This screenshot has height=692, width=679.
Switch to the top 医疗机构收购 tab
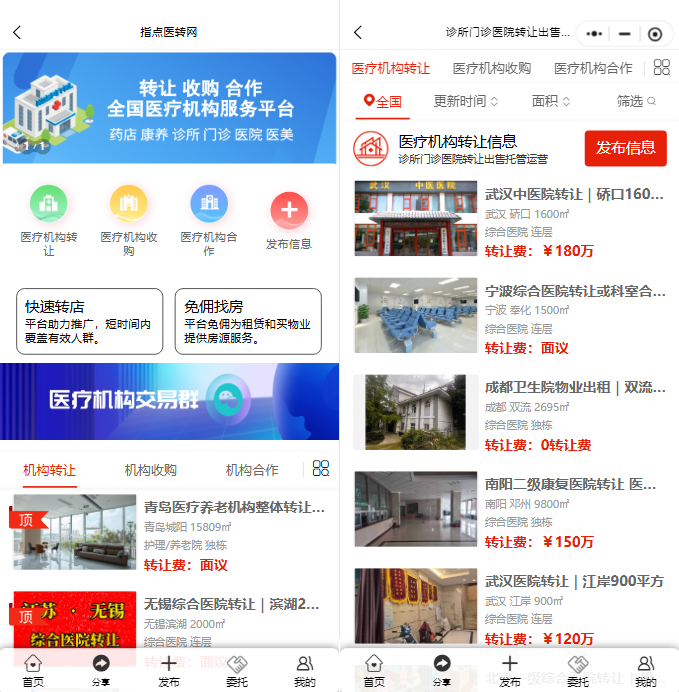tap(492, 68)
